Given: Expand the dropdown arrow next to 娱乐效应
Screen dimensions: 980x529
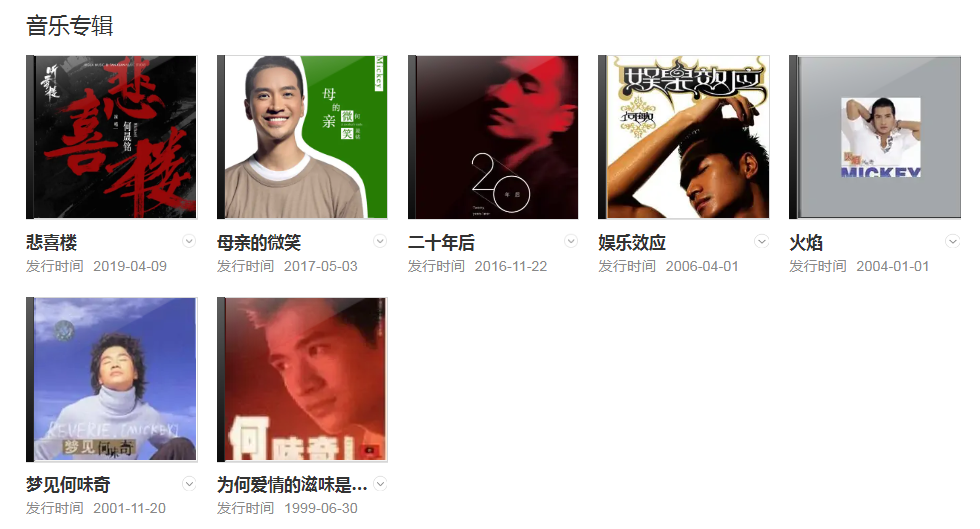Looking at the screenshot, I should pyautogui.click(x=762, y=242).
